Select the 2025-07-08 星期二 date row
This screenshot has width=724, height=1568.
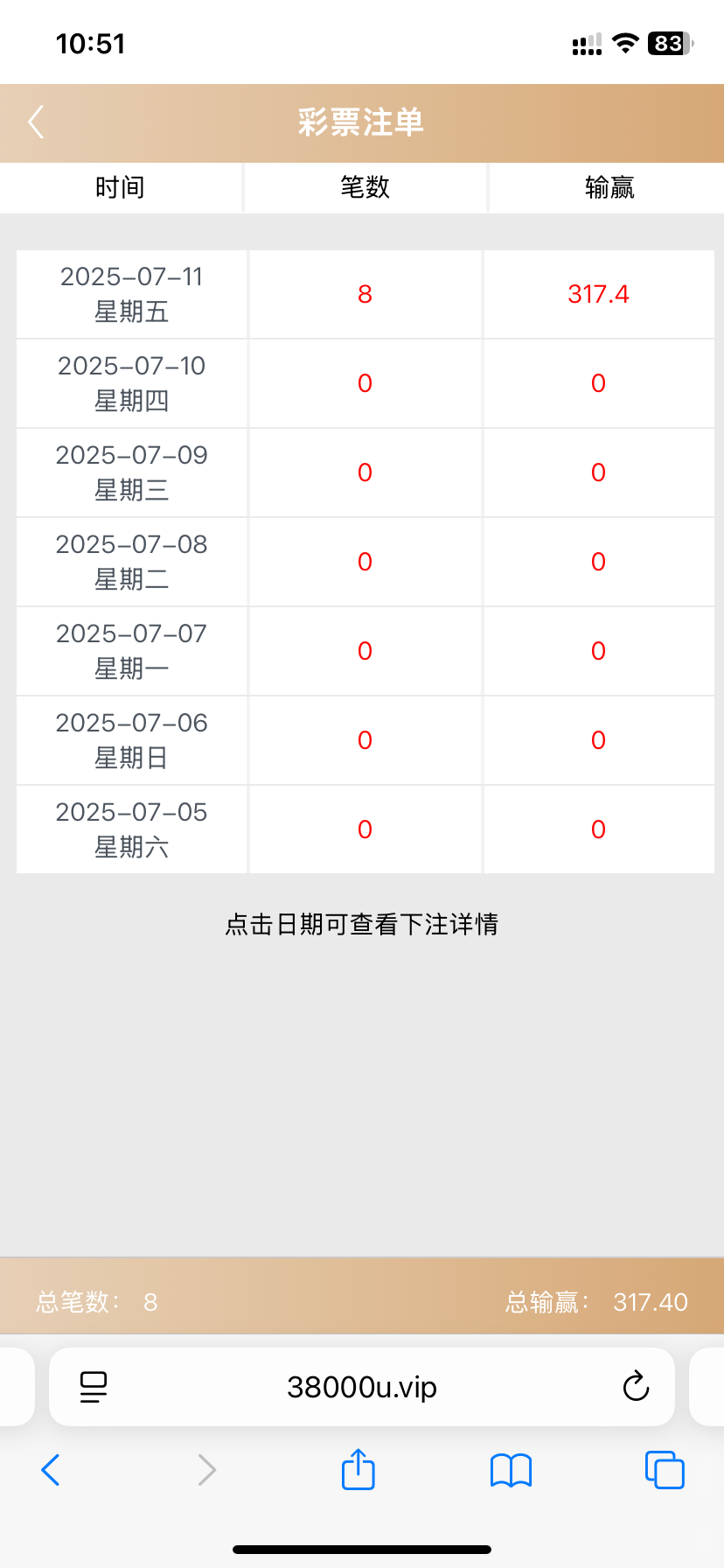click(x=131, y=562)
